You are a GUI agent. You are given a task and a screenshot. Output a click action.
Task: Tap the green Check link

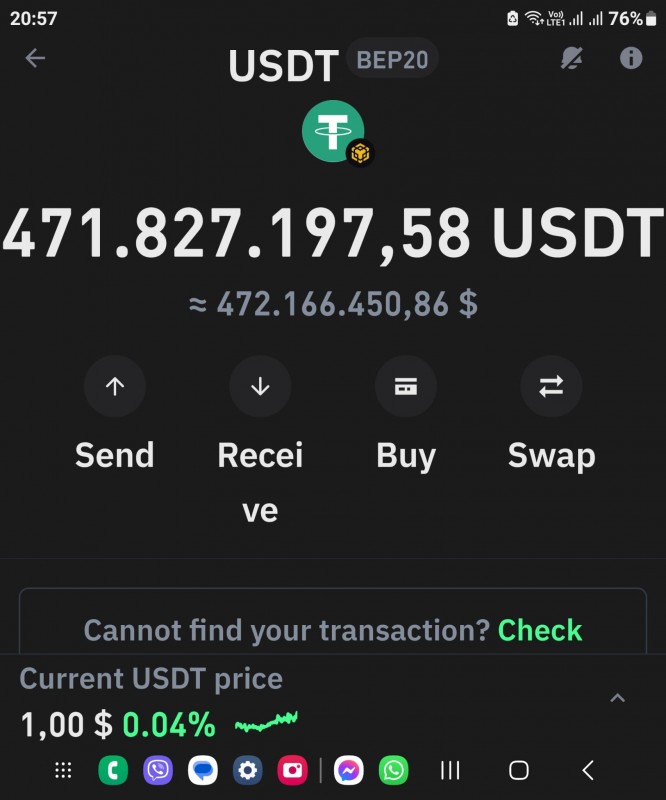(540, 630)
